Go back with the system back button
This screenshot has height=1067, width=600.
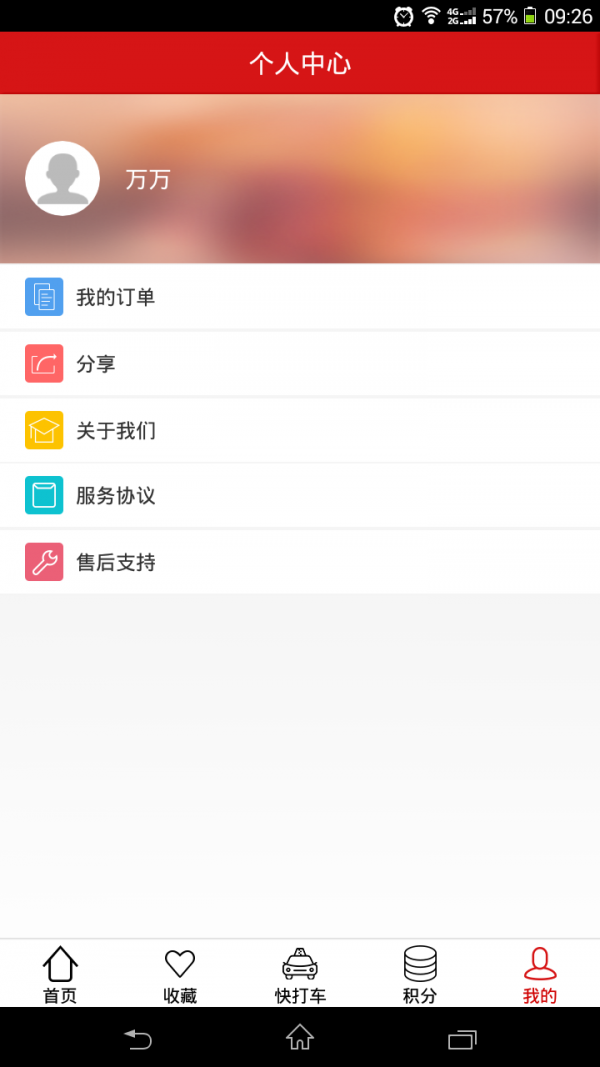click(138, 1039)
